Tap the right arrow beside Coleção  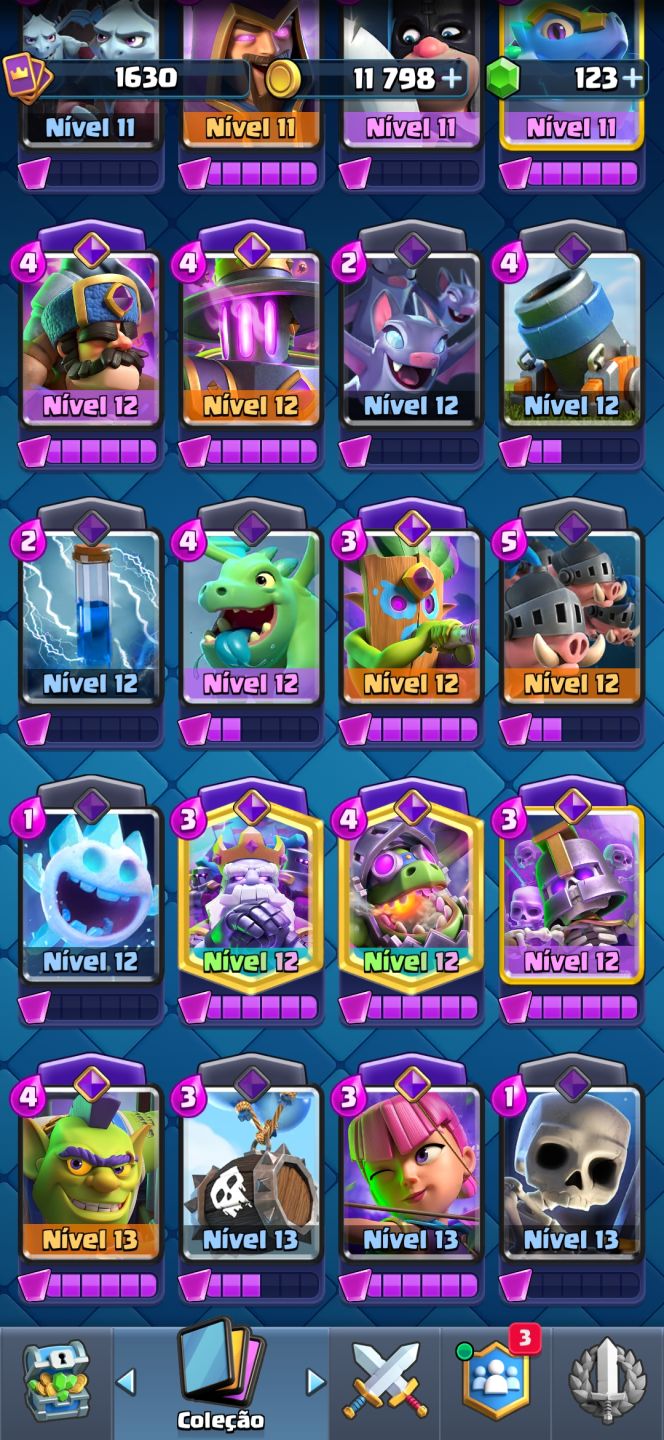315,1382
